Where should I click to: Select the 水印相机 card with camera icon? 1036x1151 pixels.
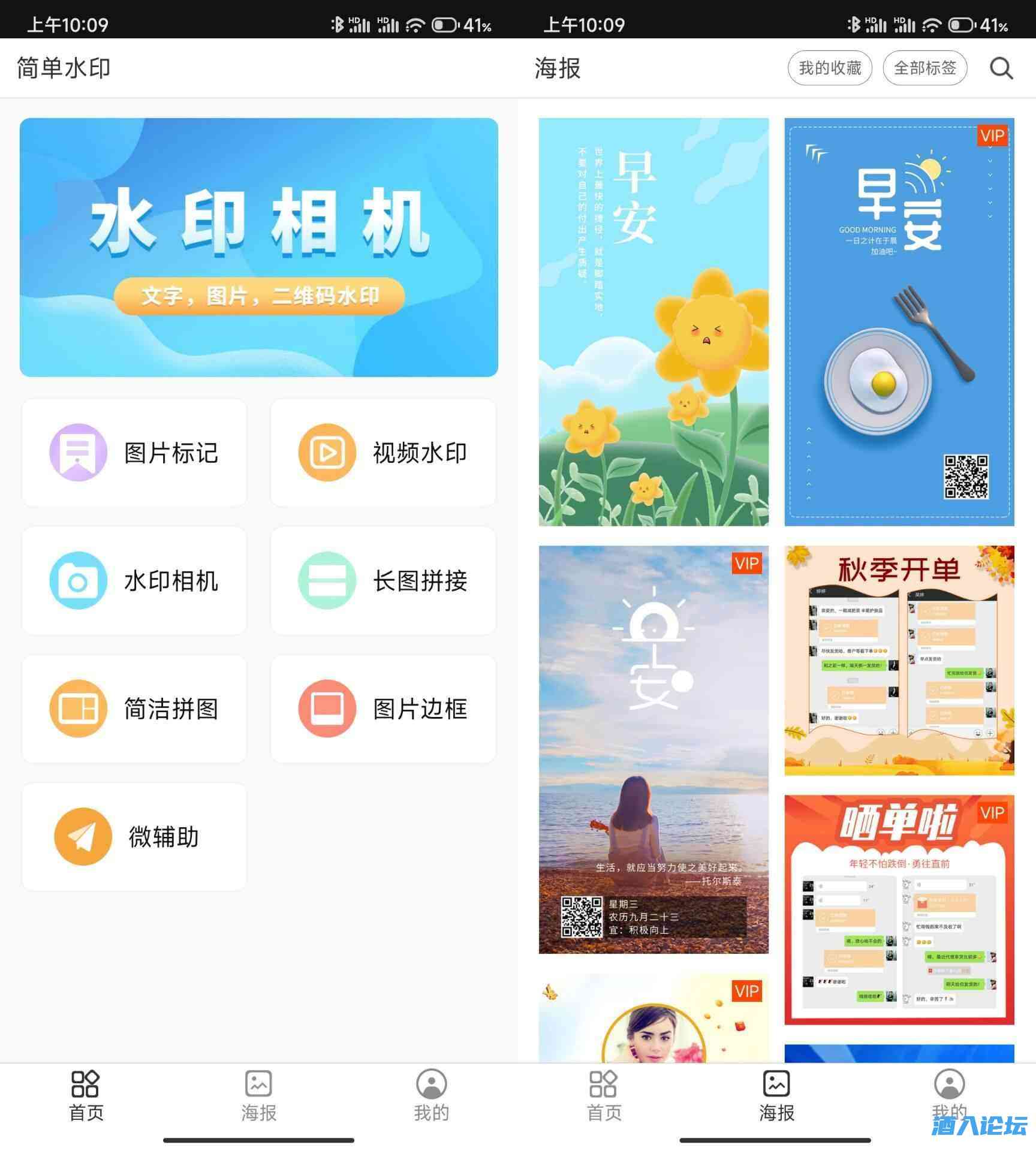click(x=134, y=580)
